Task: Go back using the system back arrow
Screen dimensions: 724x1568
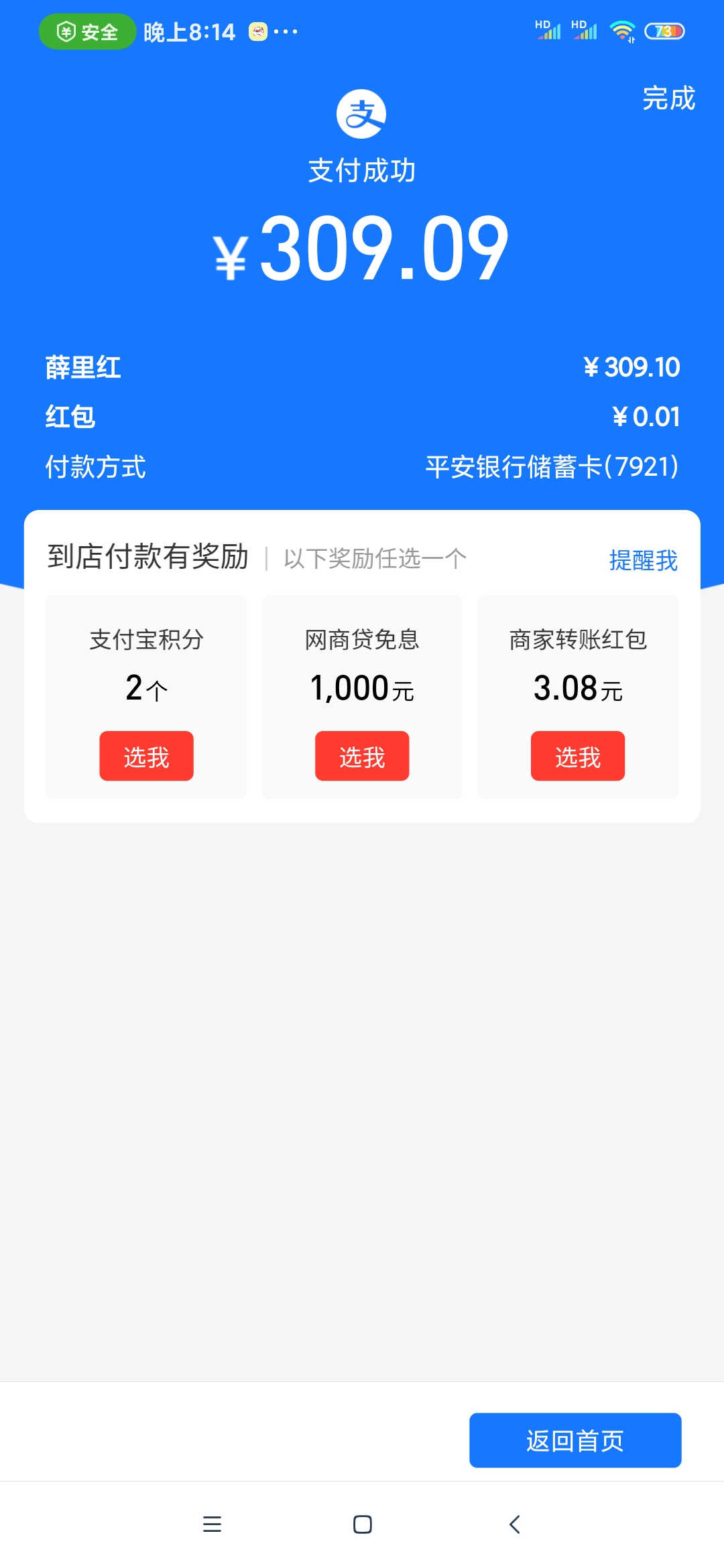Action: (x=514, y=1524)
